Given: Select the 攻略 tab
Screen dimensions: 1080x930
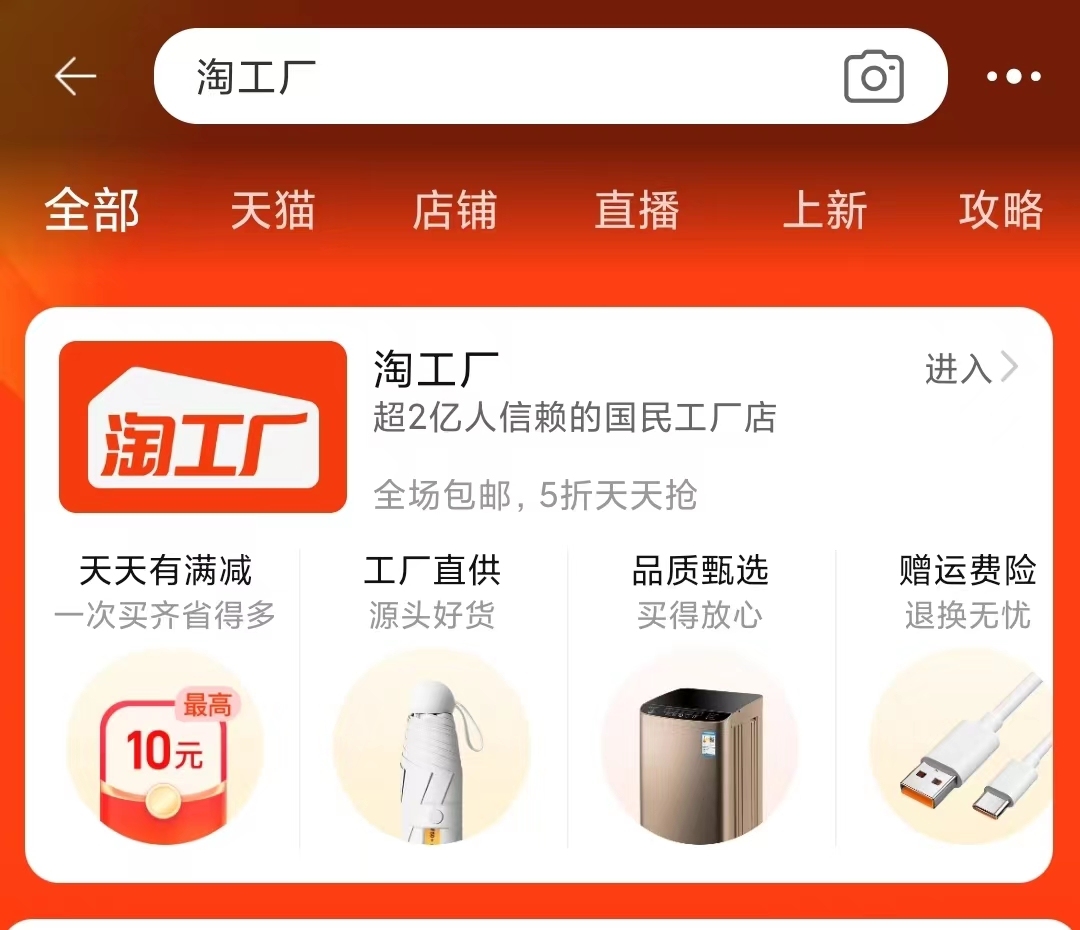Looking at the screenshot, I should click(1000, 211).
